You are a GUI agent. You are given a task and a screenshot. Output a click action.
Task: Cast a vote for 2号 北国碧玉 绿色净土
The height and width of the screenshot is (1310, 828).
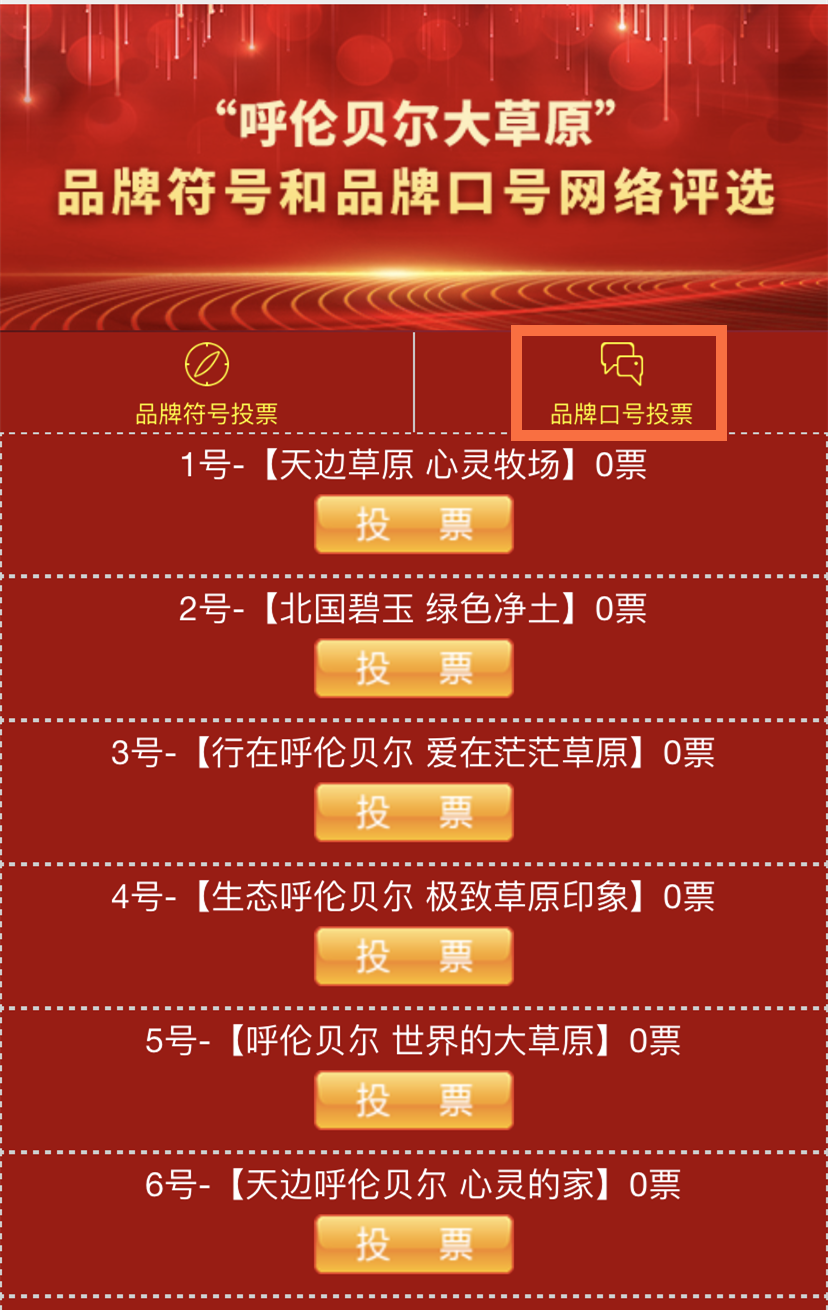tap(413, 668)
